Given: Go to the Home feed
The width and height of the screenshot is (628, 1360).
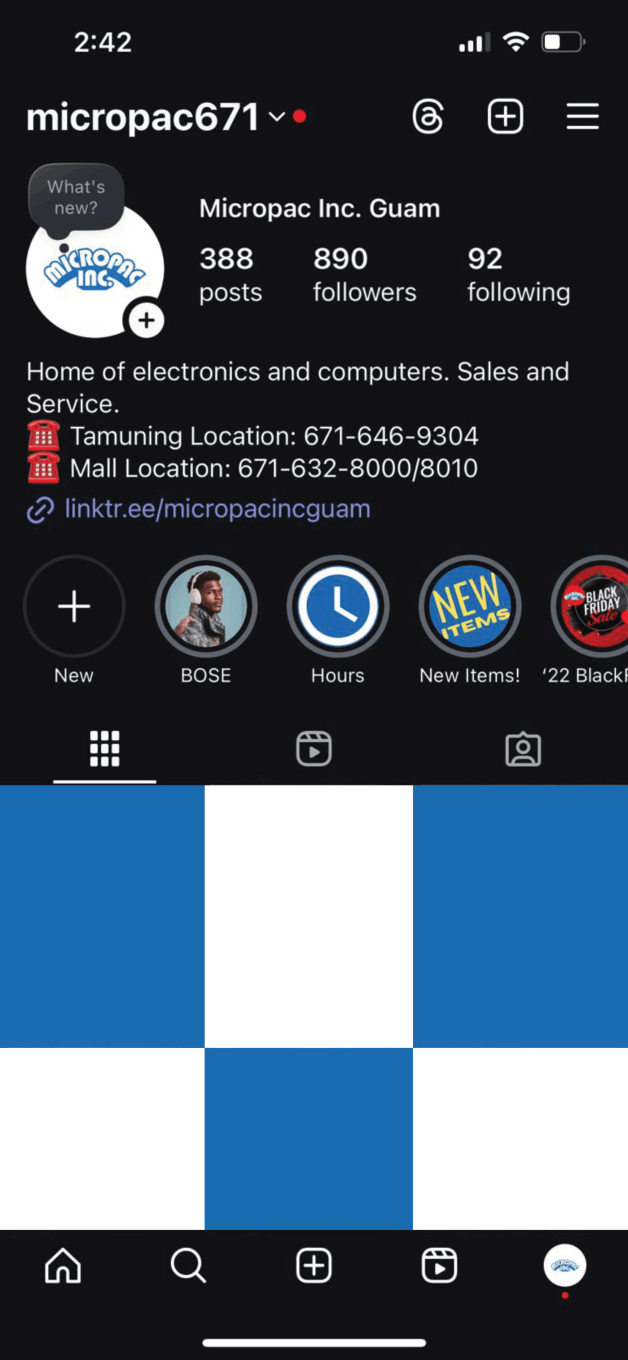Looking at the screenshot, I should pos(63,1266).
